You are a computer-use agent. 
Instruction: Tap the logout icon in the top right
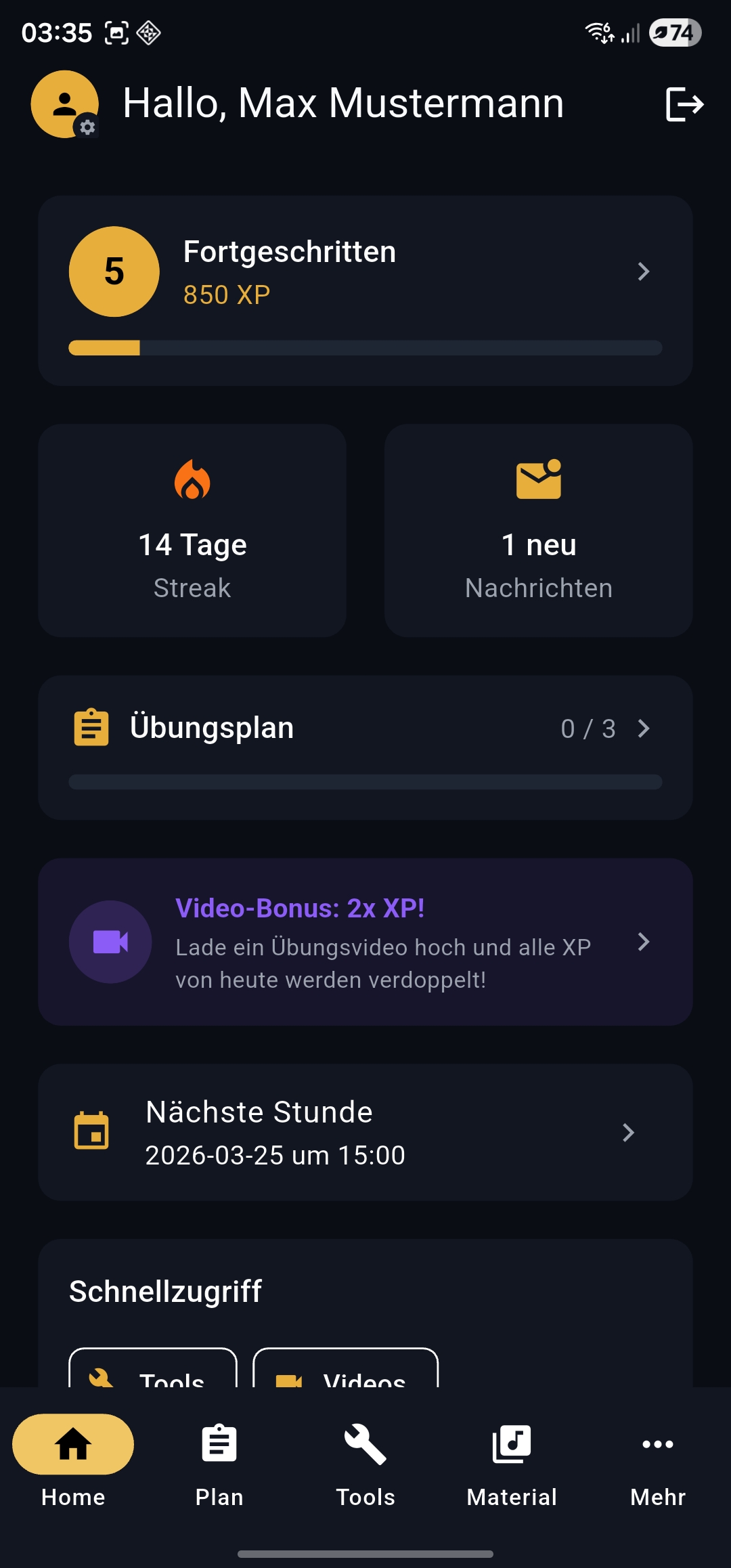[684, 104]
